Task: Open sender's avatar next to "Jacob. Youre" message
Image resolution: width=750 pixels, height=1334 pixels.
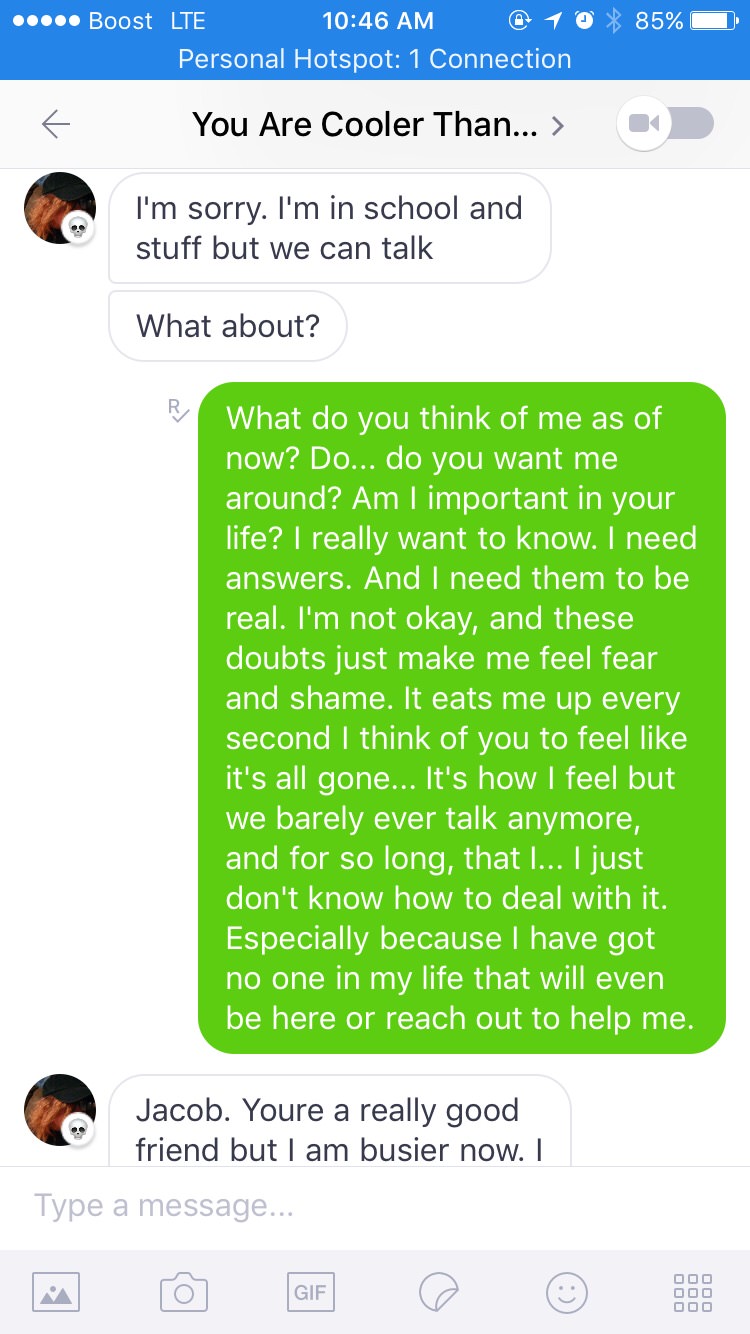Action: [x=60, y=1110]
